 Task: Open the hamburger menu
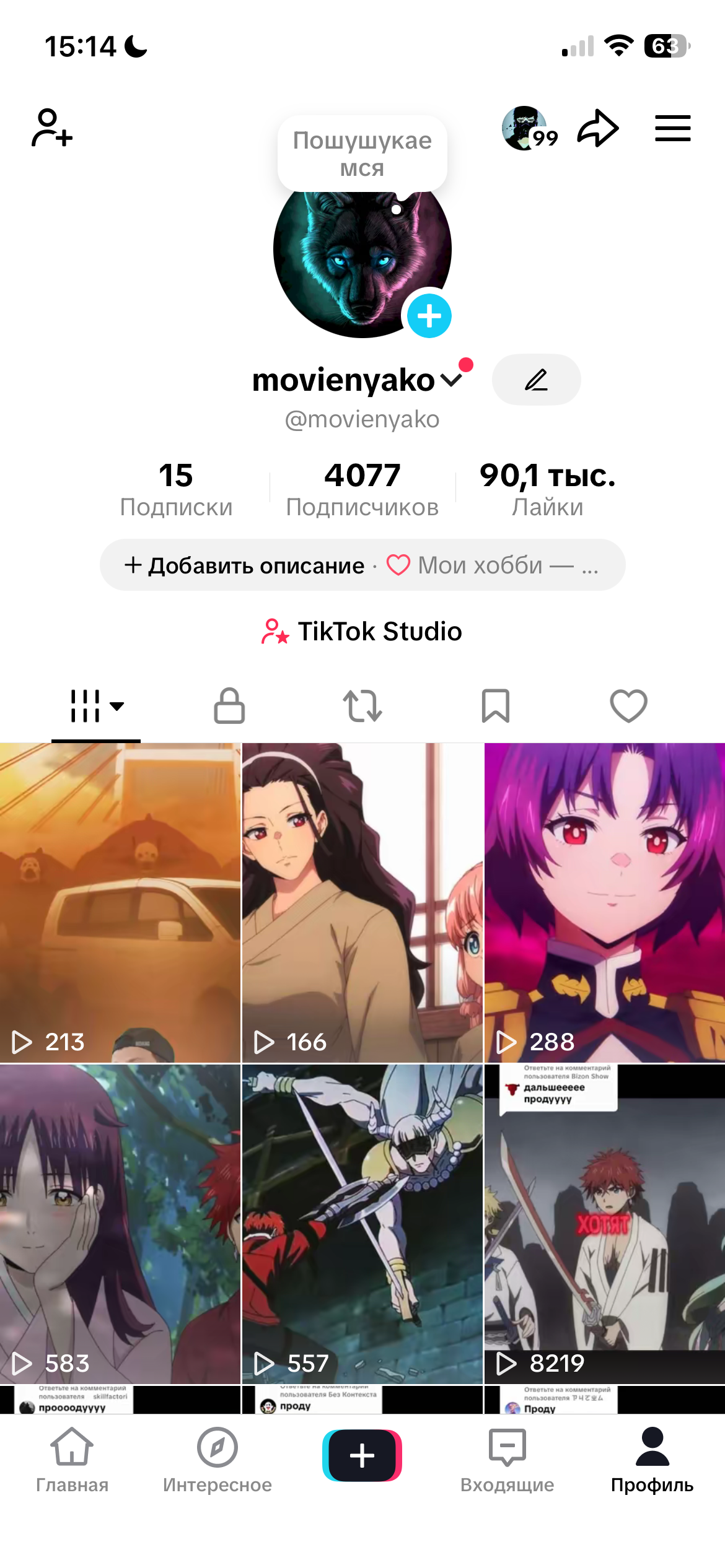[672, 128]
